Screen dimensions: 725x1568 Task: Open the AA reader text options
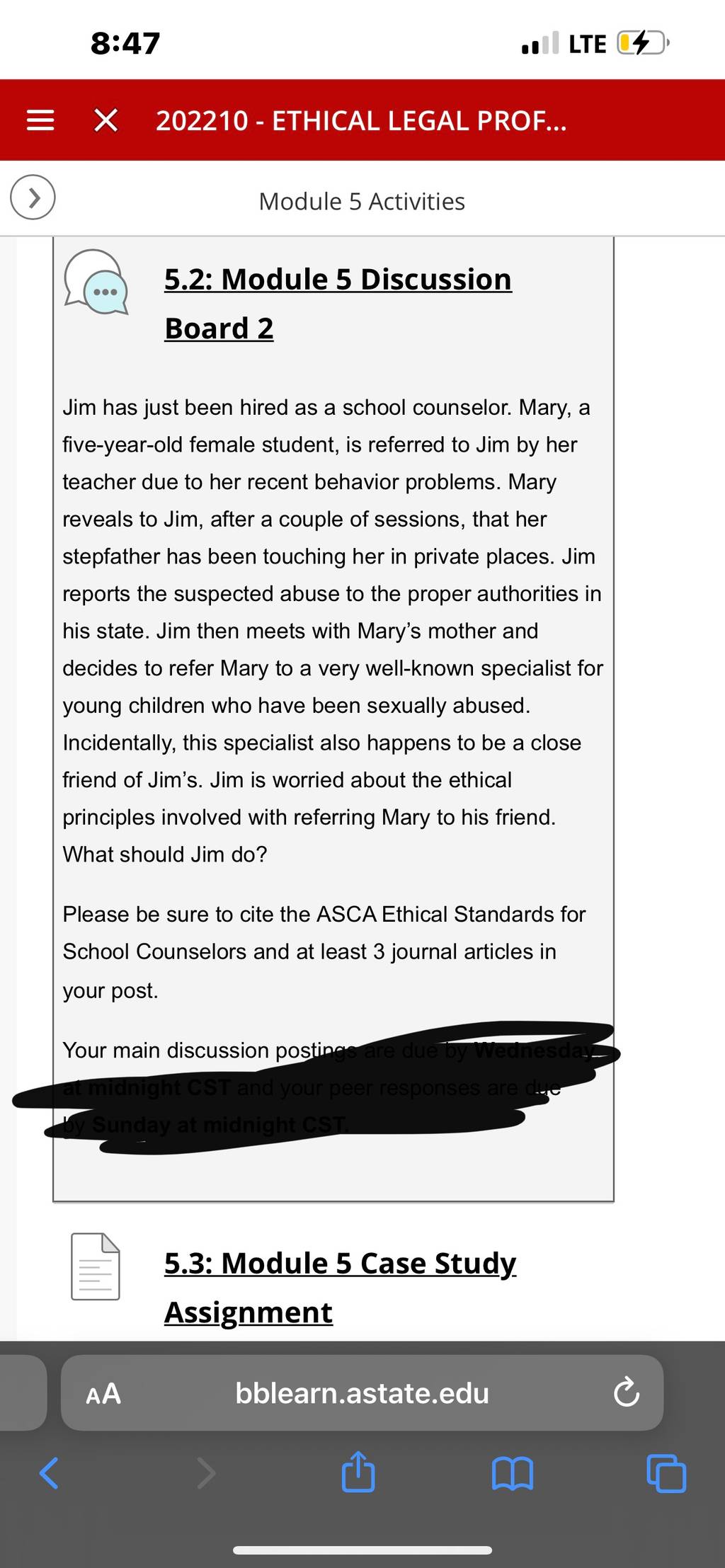click(103, 1394)
